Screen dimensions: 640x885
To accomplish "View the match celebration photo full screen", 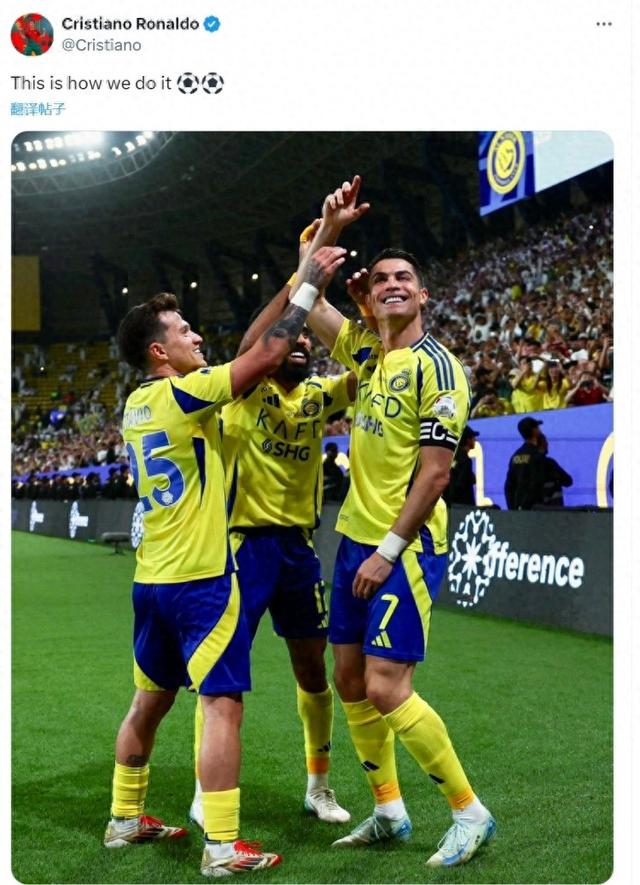I will click(x=312, y=506).
